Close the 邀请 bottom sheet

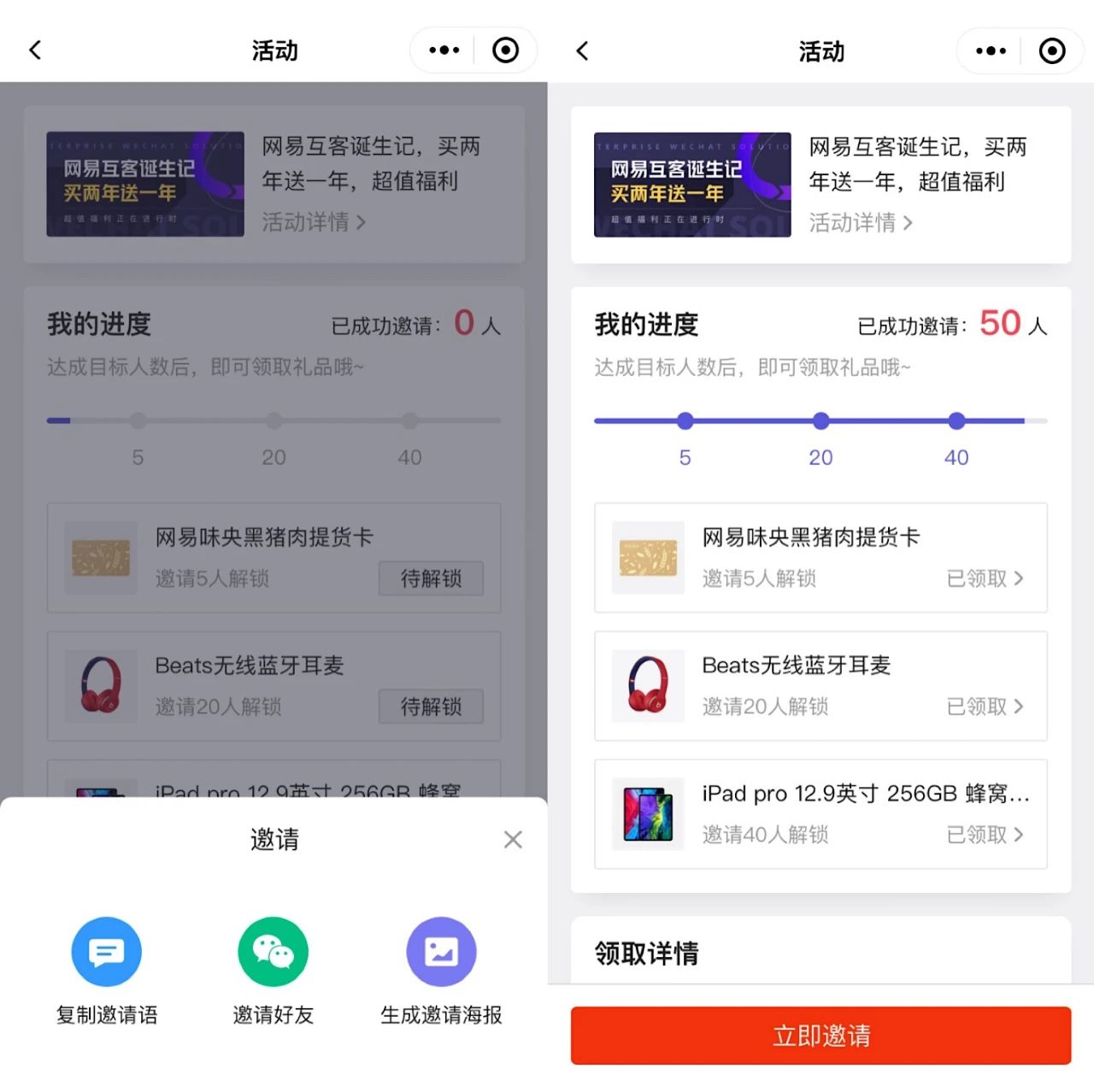coord(513,840)
